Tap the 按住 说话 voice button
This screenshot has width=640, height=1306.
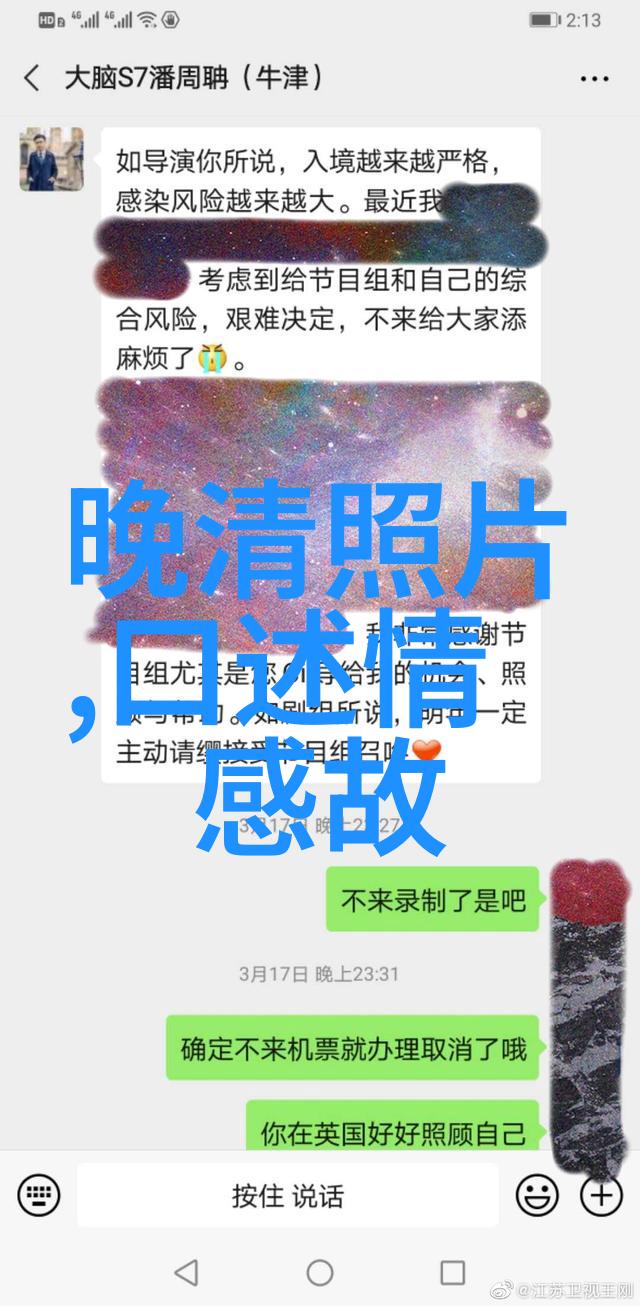pyautogui.click(x=288, y=1194)
